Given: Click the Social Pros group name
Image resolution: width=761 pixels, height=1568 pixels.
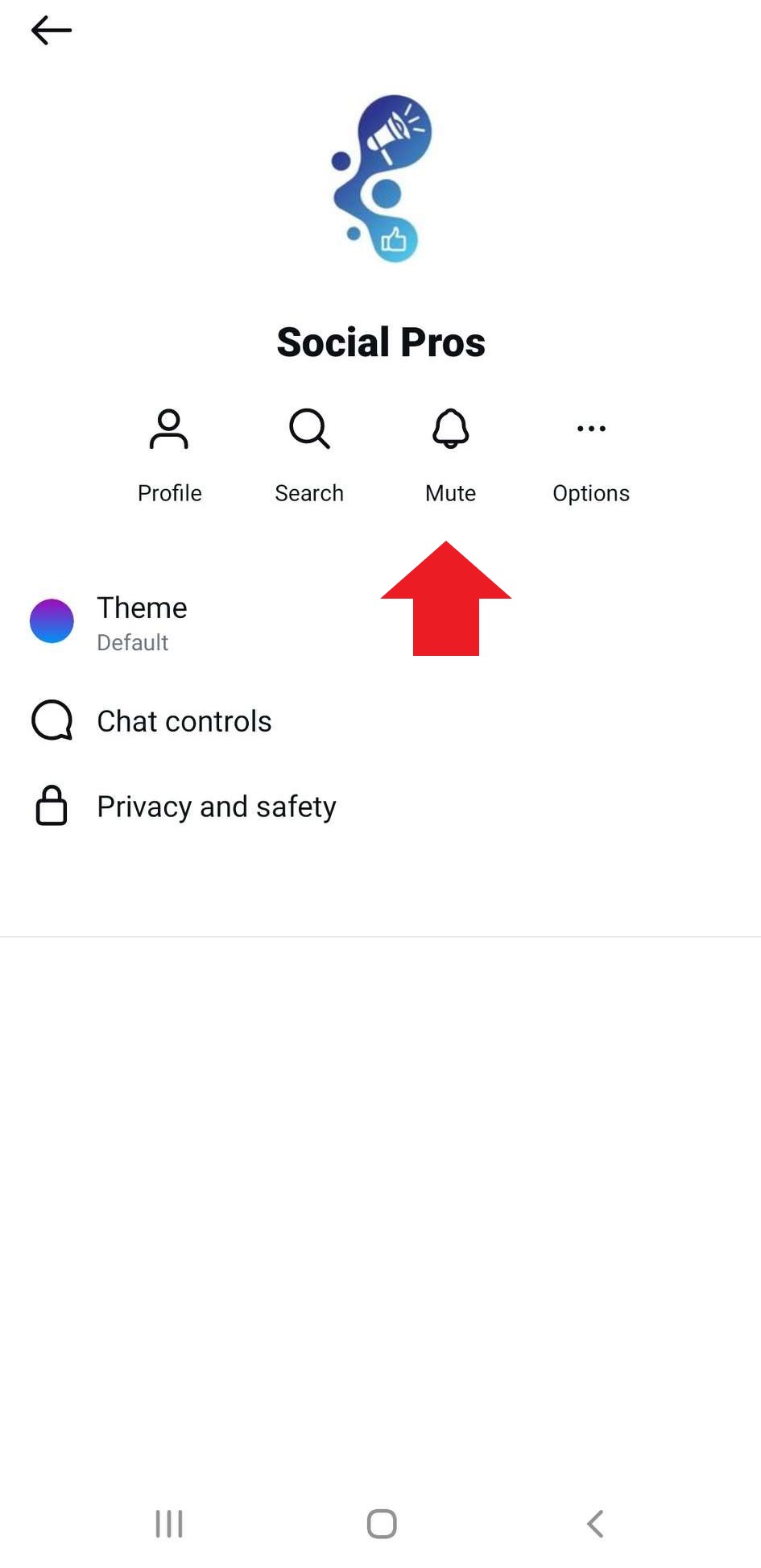Looking at the screenshot, I should (x=381, y=342).
